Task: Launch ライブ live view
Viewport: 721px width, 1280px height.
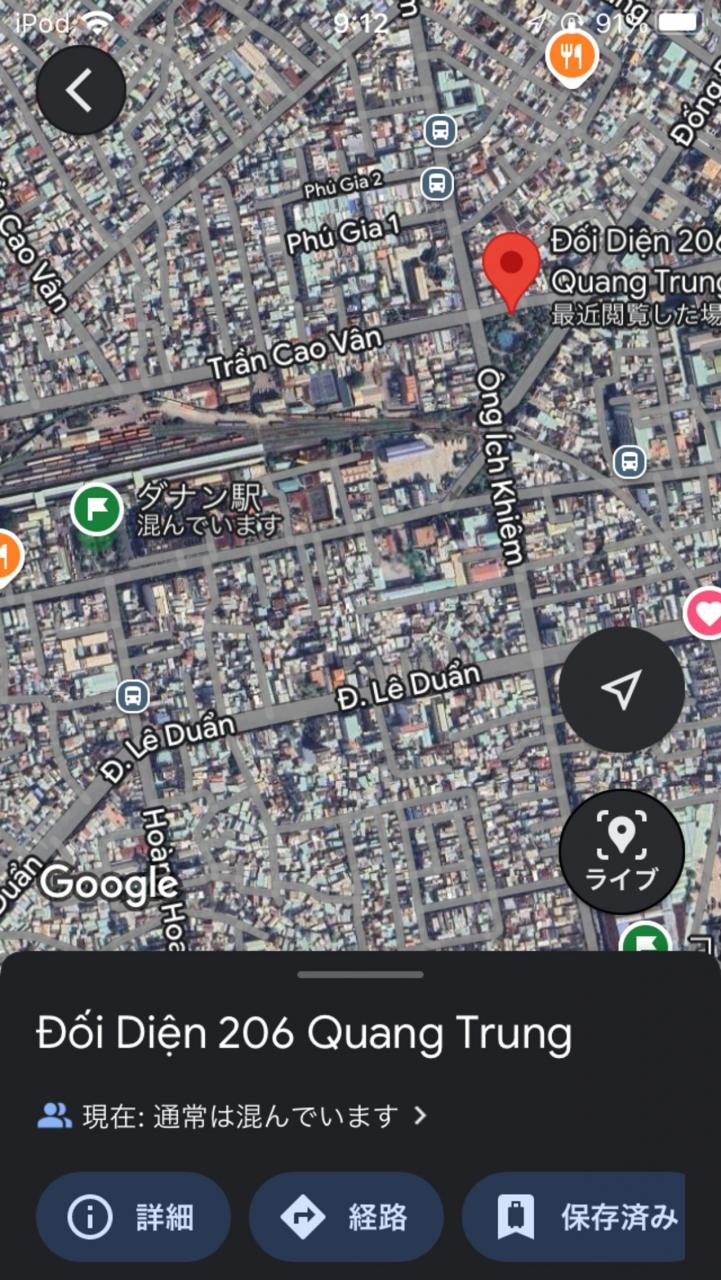Action: (621, 850)
